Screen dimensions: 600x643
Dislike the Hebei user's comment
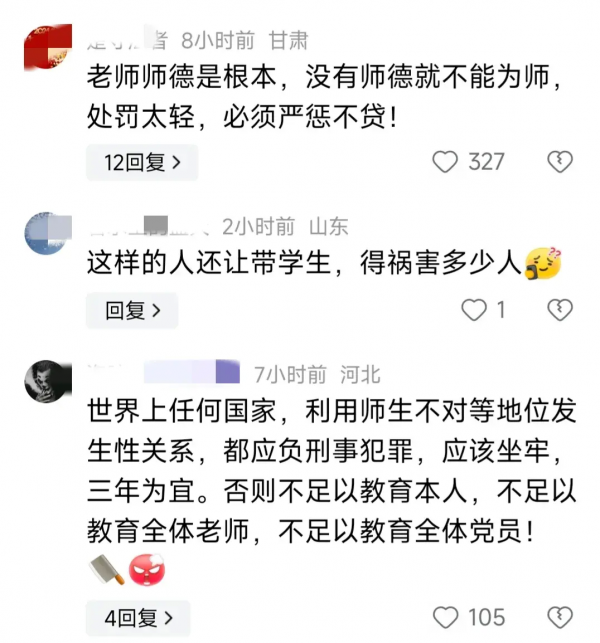(559, 618)
